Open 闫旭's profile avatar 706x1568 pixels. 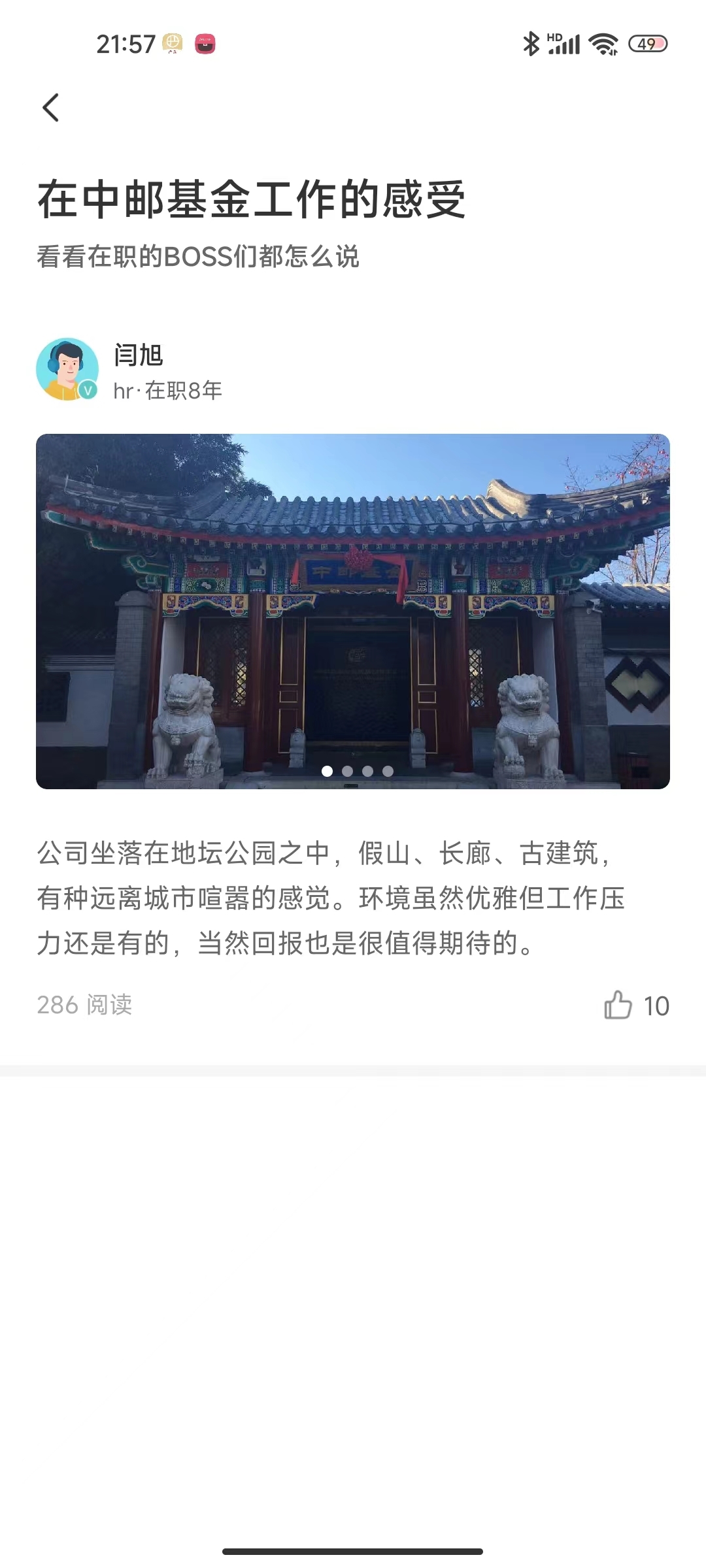coord(67,369)
